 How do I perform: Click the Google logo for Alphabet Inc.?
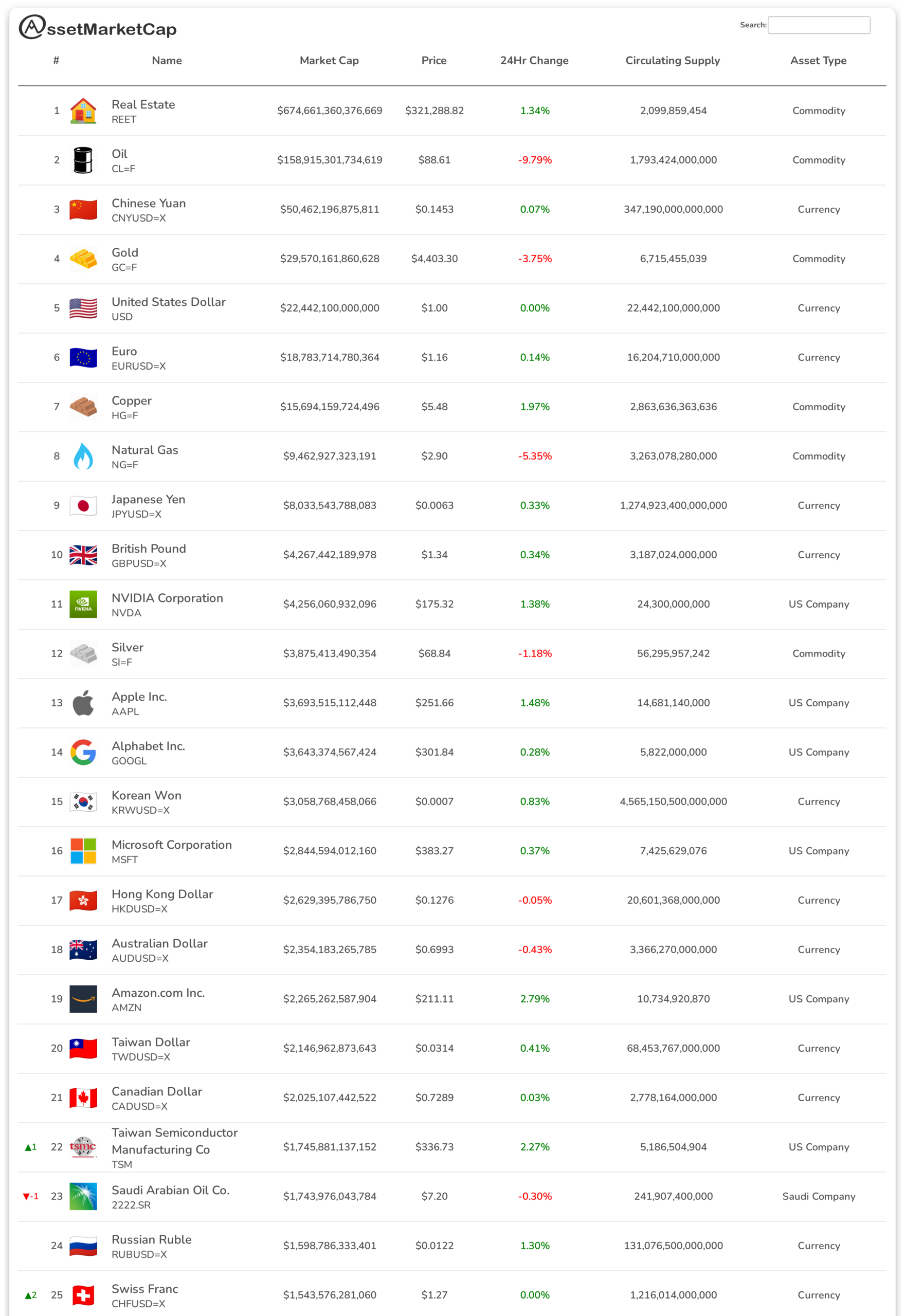[x=83, y=752]
